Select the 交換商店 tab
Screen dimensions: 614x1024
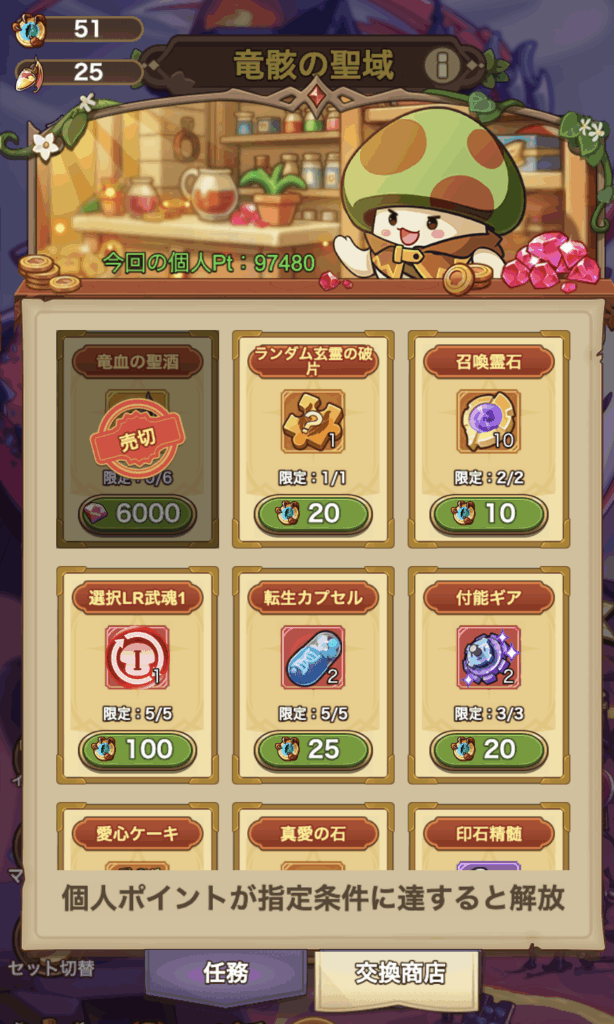pos(399,972)
